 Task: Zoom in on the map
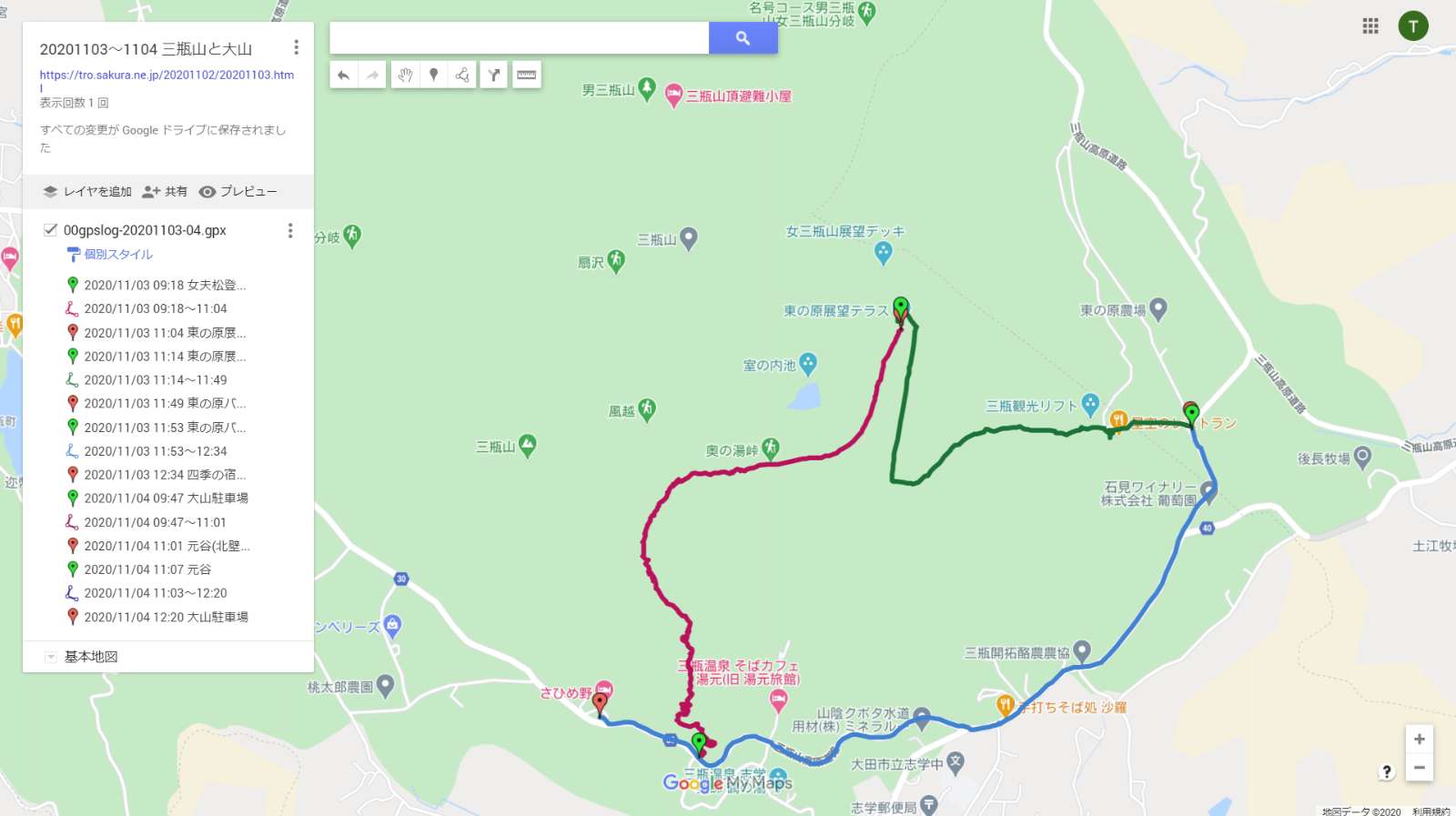tap(1419, 739)
